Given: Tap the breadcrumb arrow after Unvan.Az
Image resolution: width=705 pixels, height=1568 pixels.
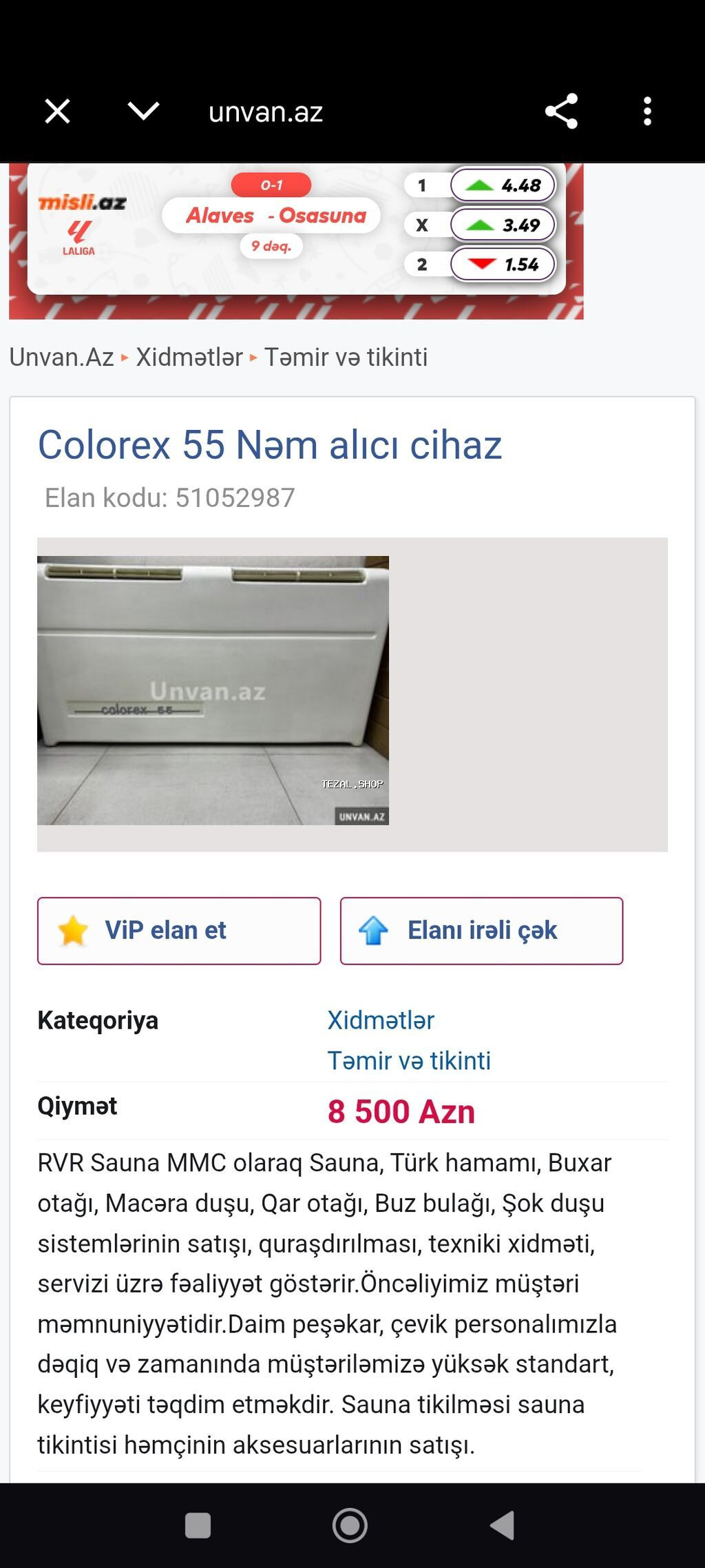Looking at the screenshot, I should (x=124, y=357).
